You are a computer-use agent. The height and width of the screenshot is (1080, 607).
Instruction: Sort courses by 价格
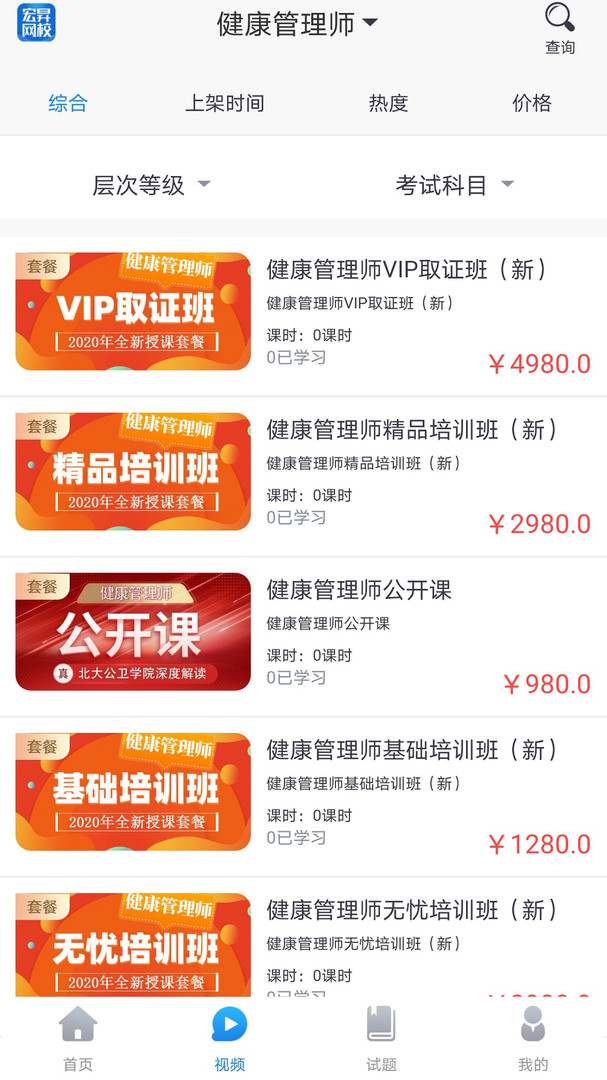pyautogui.click(x=531, y=103)
